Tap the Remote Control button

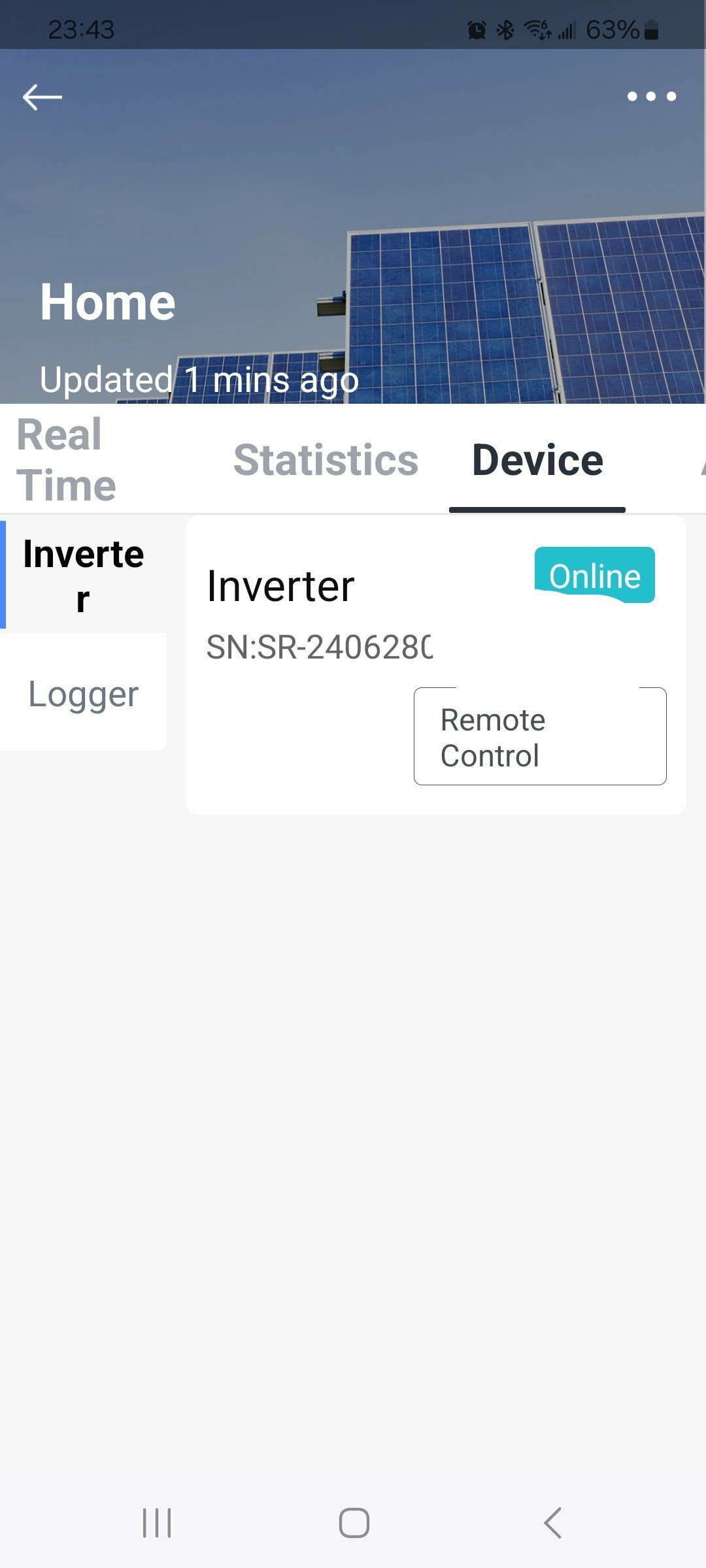click(x=540, y=736)
